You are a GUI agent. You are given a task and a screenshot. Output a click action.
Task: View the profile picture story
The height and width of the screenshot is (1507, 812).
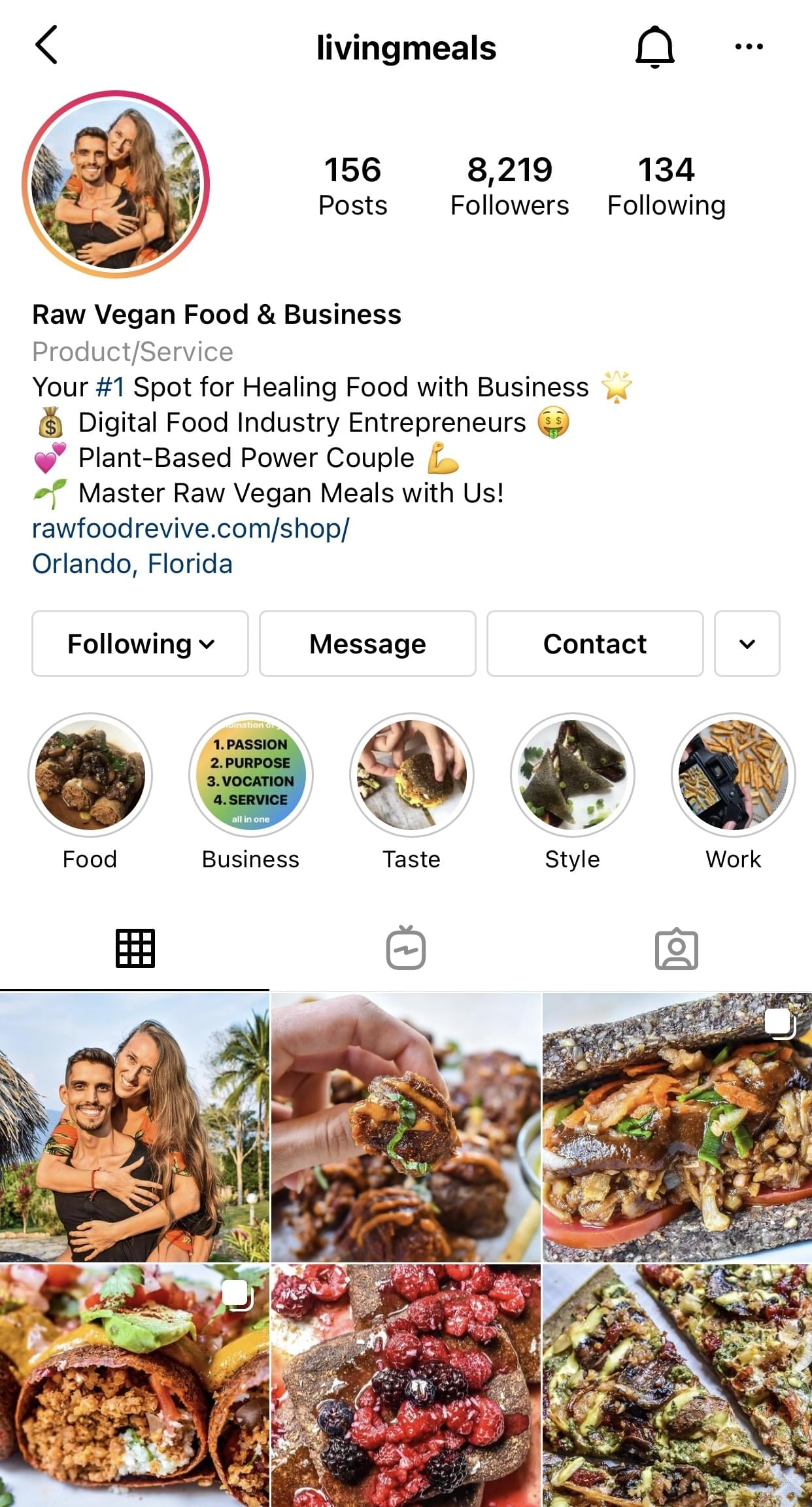[x=116, y=184]
